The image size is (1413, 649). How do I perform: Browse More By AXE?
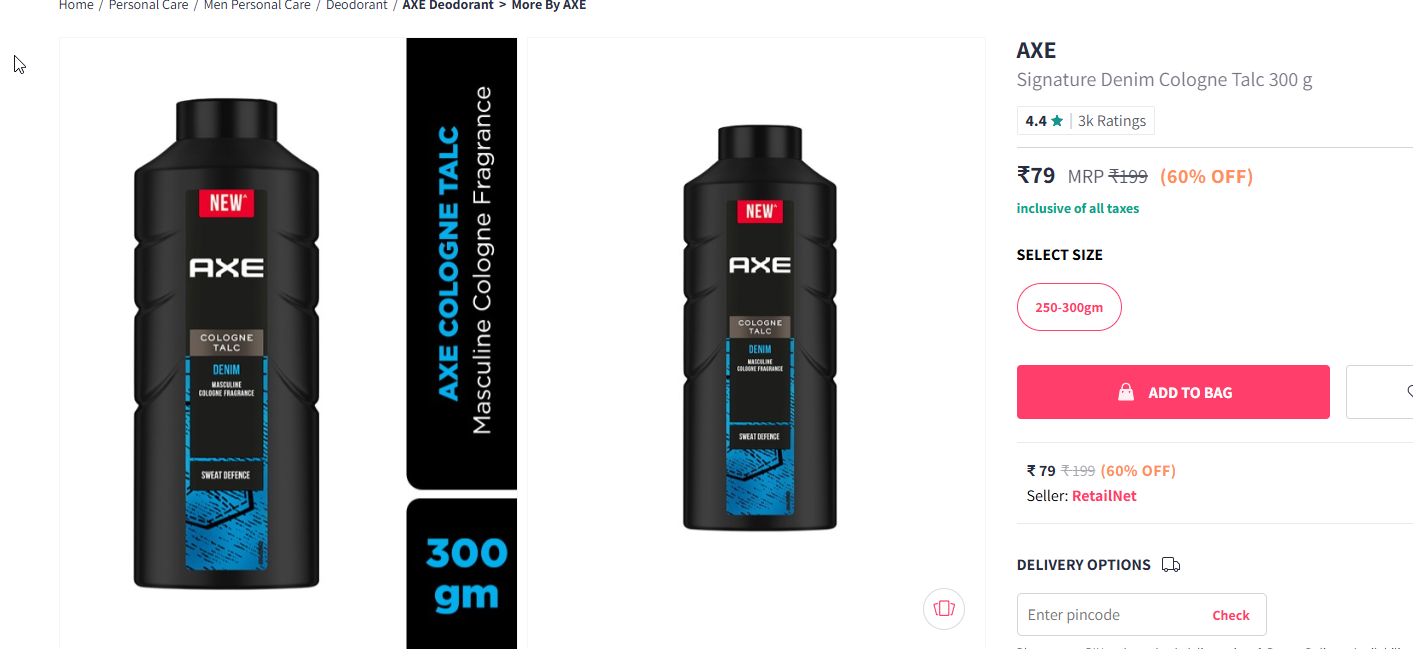[549, 6]
